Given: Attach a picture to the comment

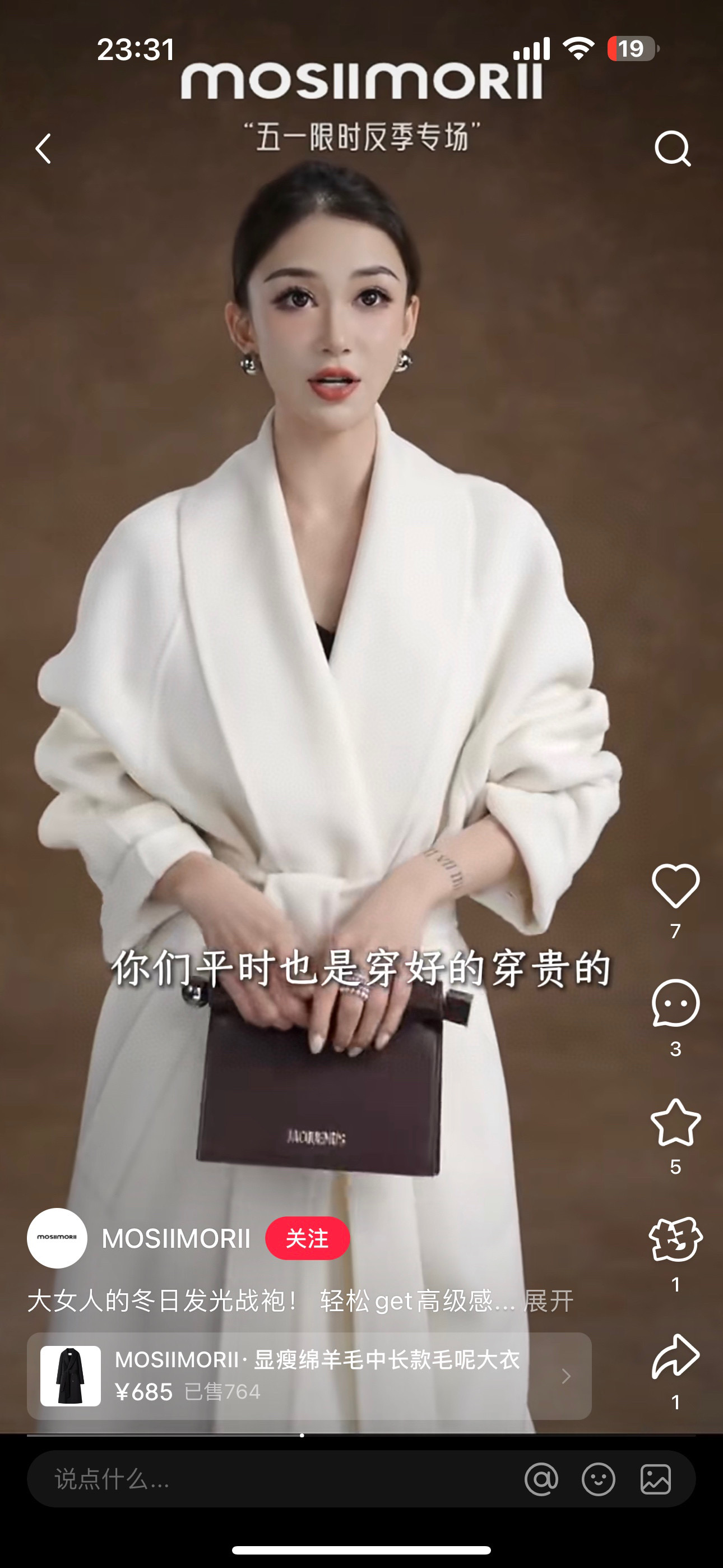Looking at the screenshot, I should pos(655,1478).
